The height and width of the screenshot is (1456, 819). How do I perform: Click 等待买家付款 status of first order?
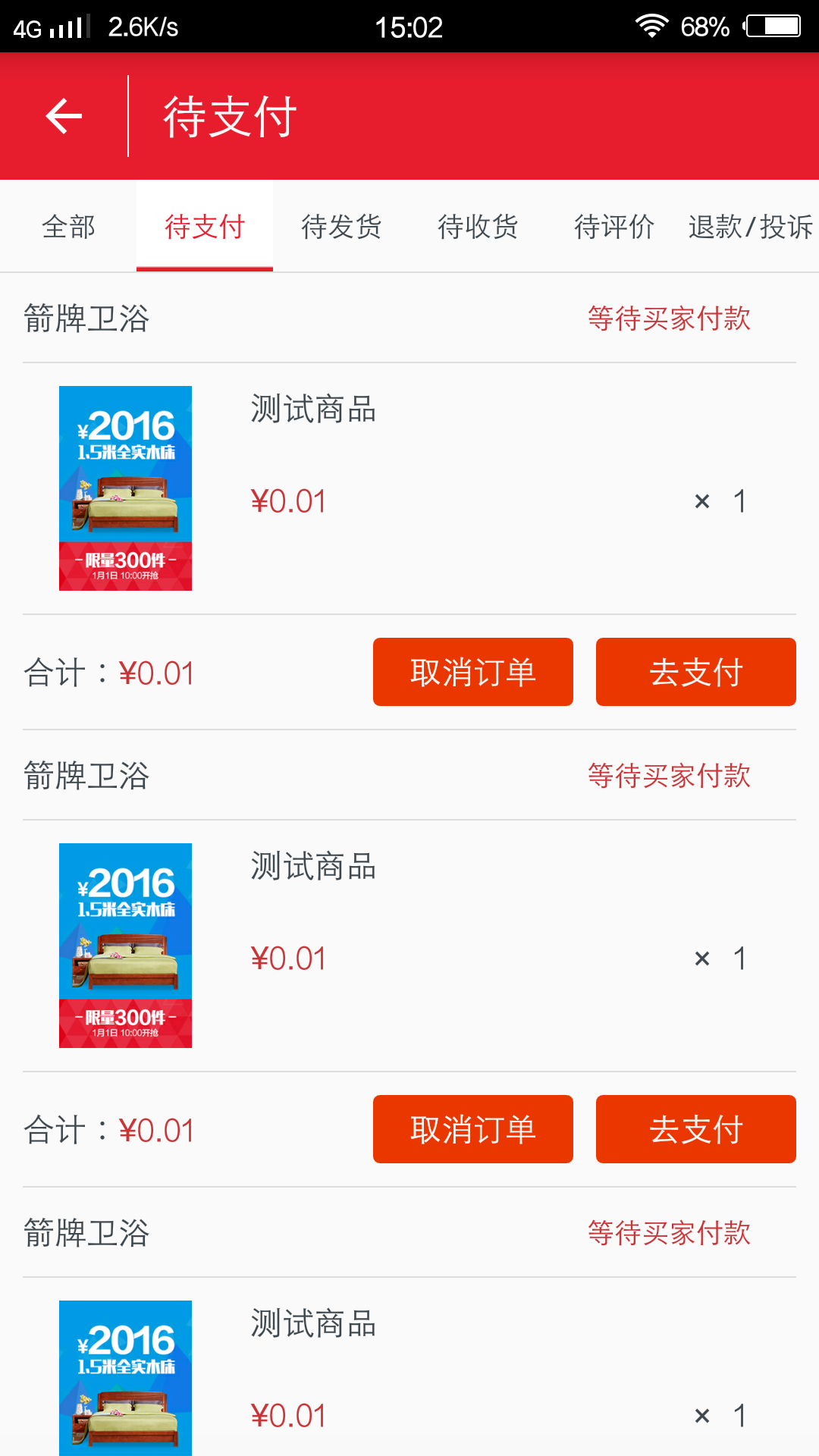tap(669, 320)
